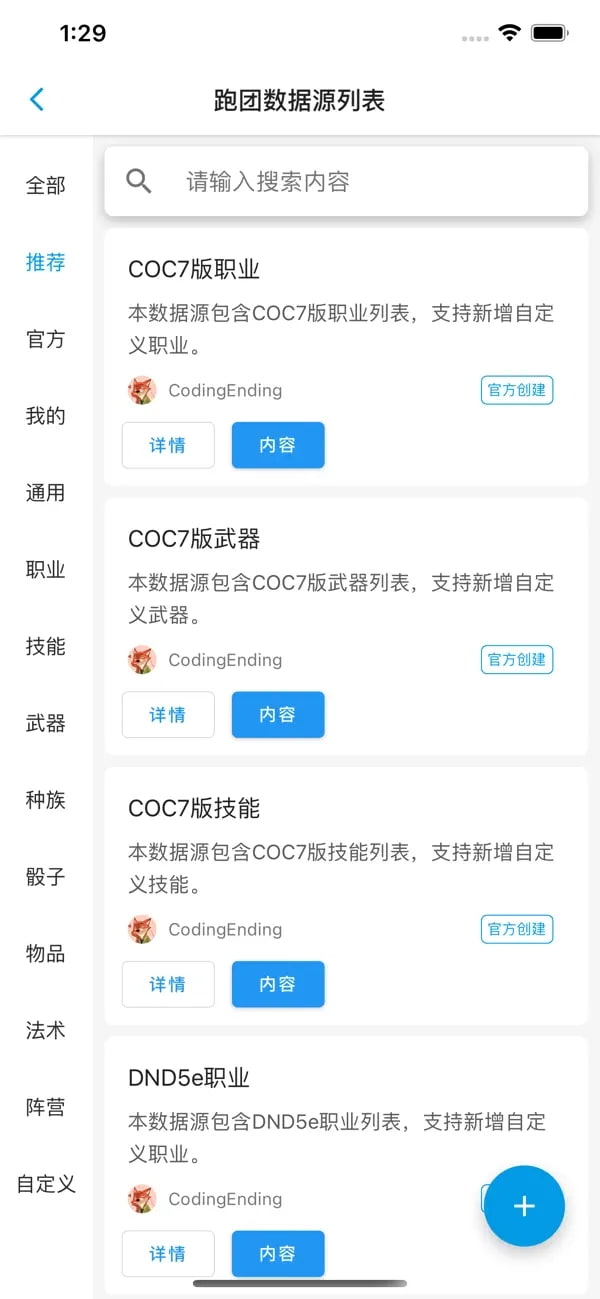This screenshot has height=1299, width=600.
Task: Select the 种族 category
Action: tap(45, 800)
